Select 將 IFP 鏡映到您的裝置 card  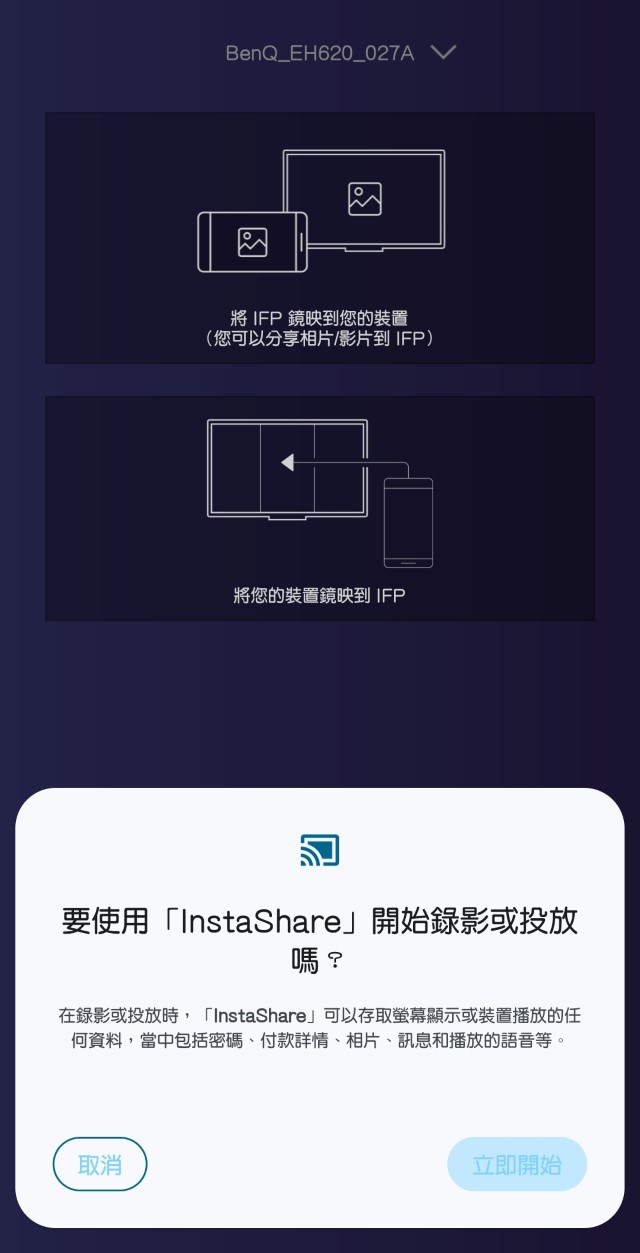(x=319, y=238)
